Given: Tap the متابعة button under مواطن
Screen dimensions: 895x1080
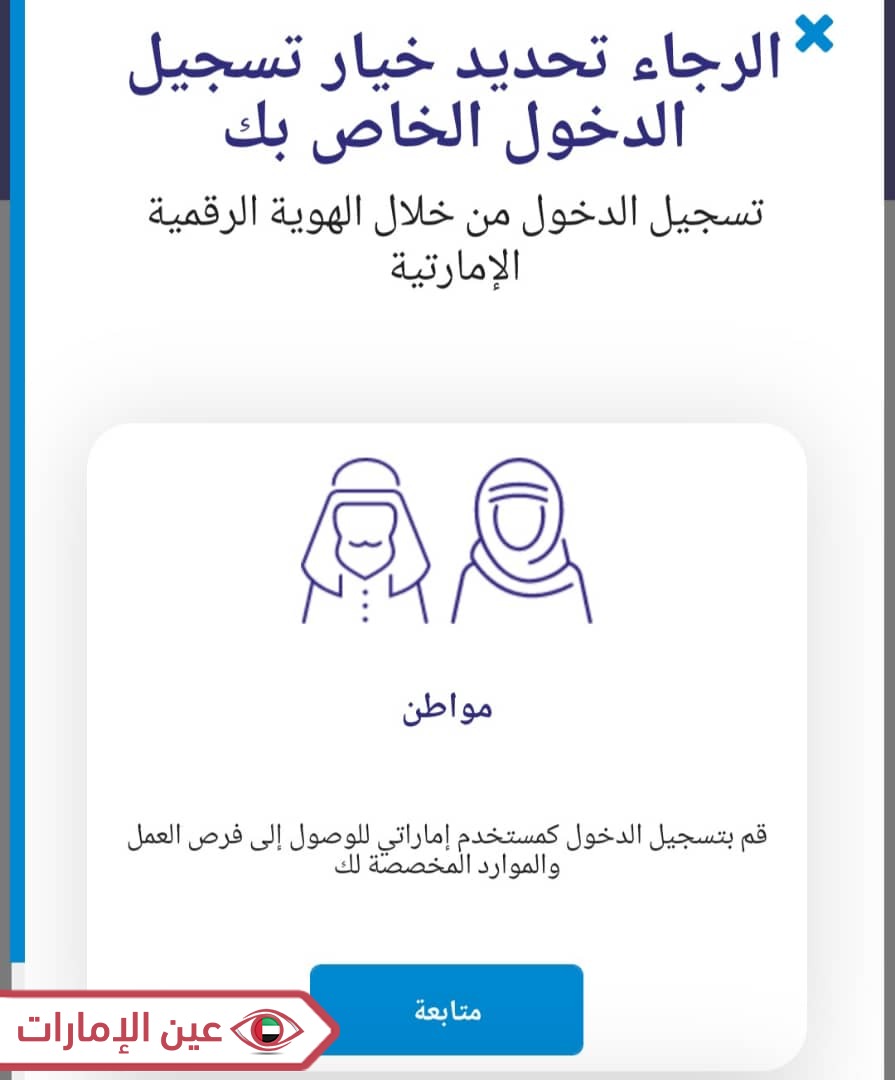Looking at the screenshot, I should pos(446,1009).
